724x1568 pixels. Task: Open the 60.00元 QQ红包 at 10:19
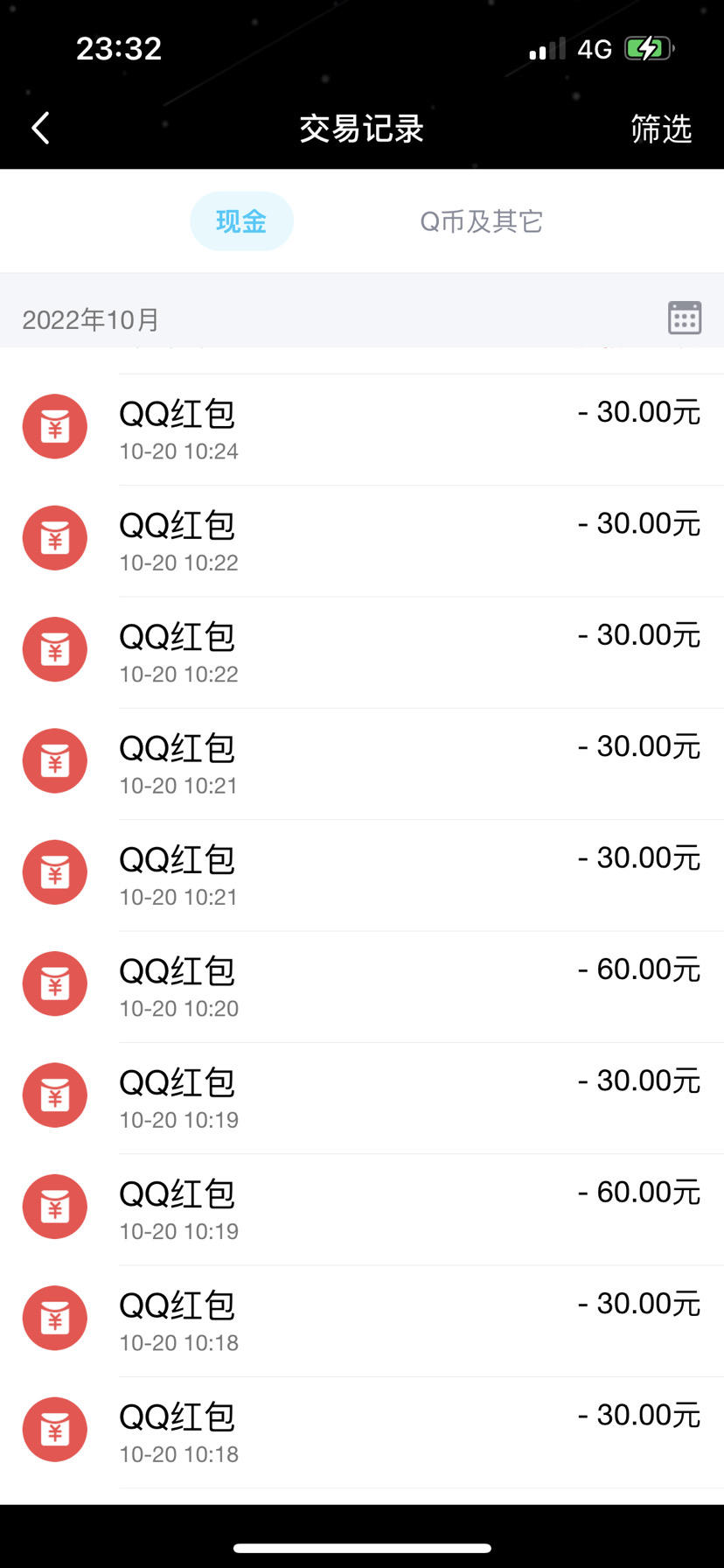pos(362,1210)
